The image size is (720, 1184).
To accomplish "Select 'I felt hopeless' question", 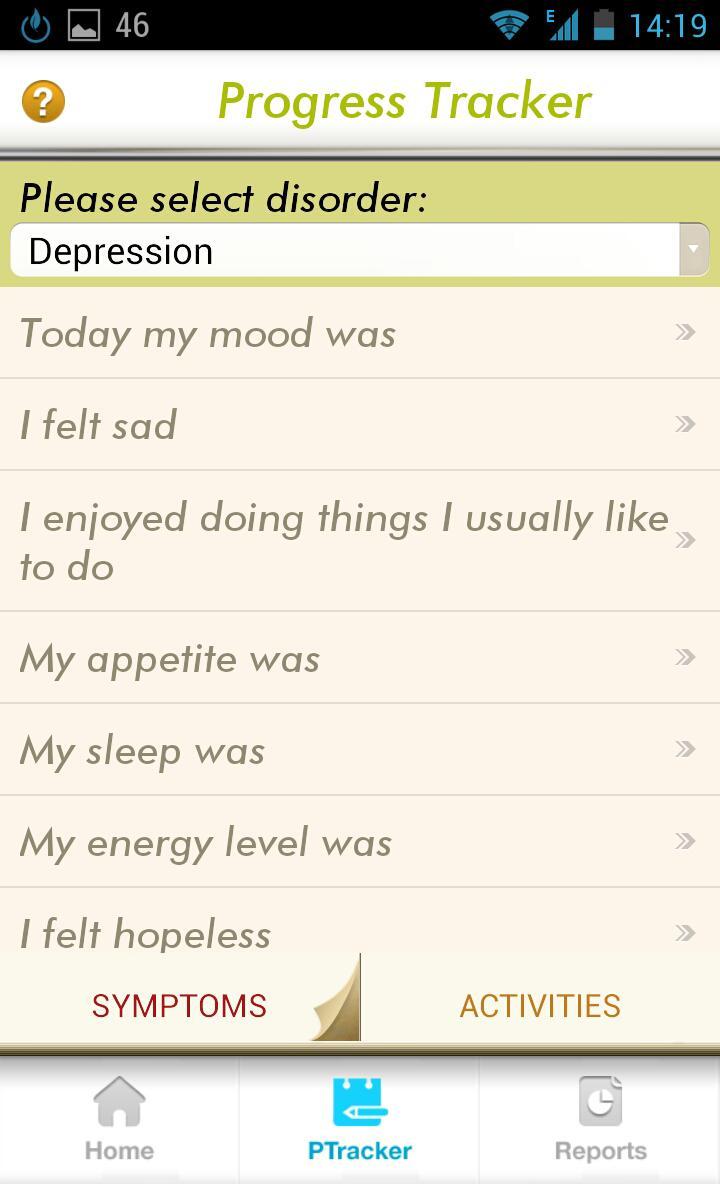I will 359,933.
